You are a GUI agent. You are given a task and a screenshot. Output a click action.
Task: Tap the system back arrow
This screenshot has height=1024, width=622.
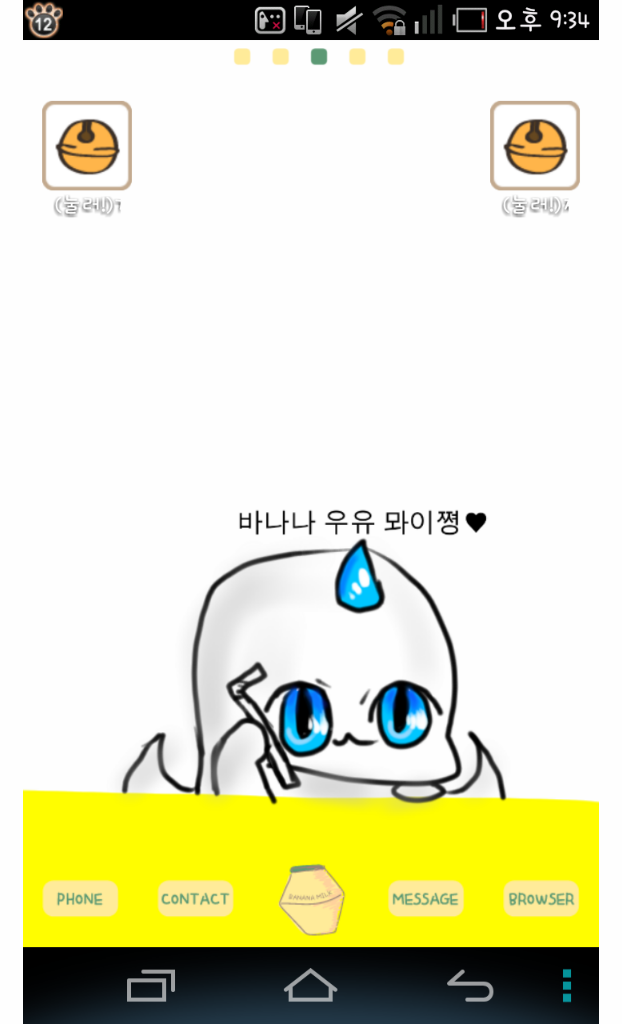[x=469, y=986]
